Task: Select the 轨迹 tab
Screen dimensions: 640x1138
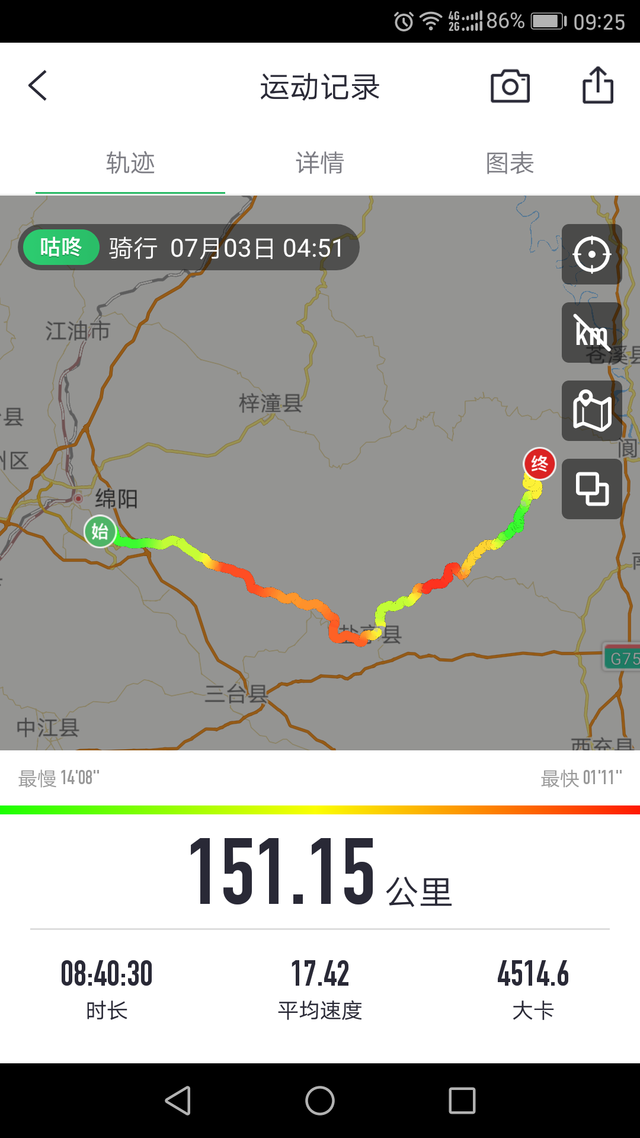Action: click(x=130, y=163)
